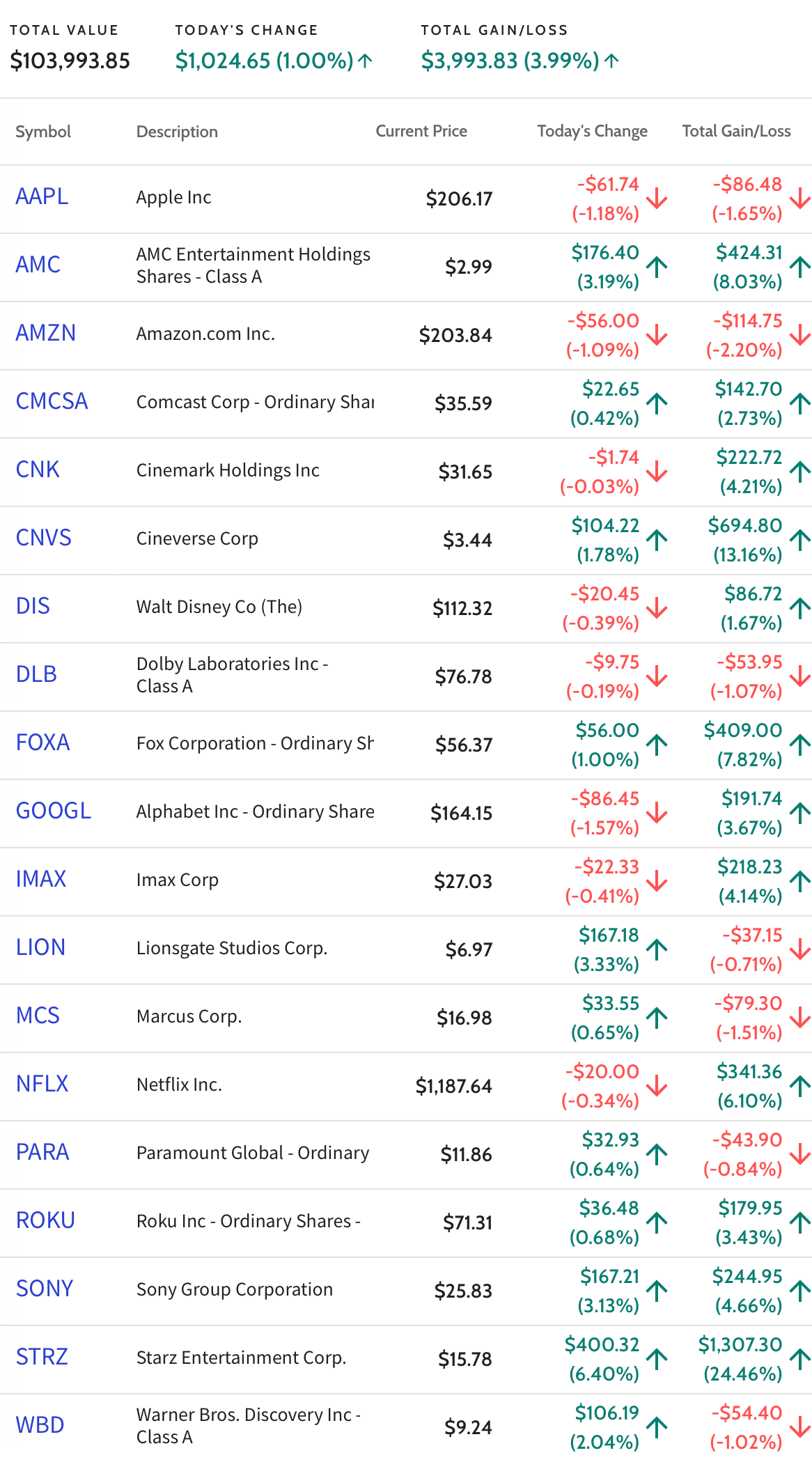Image resolution: width=812 pixels, height=1469 pixels.
Task: Select the DLB symbol
Action: pyautogui.click(x=36, y=675)
